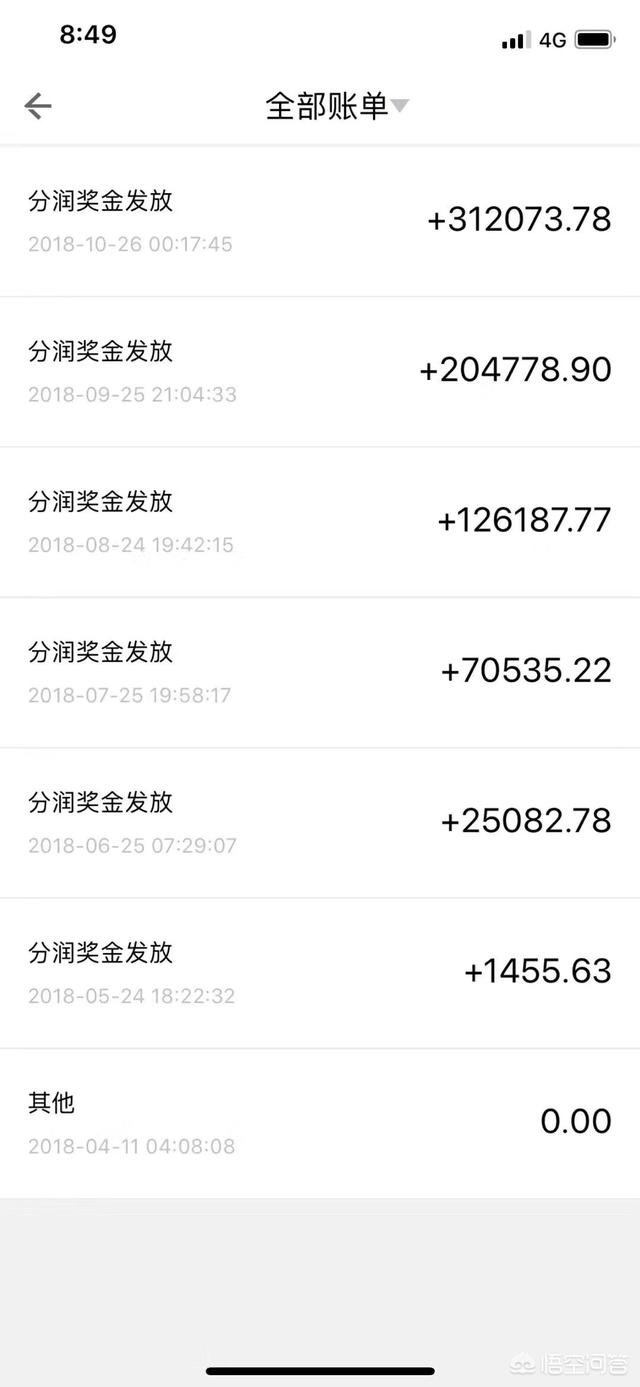
Task: Open the +312073.78 record from 2018-10-26
Action: coord(320,221)
